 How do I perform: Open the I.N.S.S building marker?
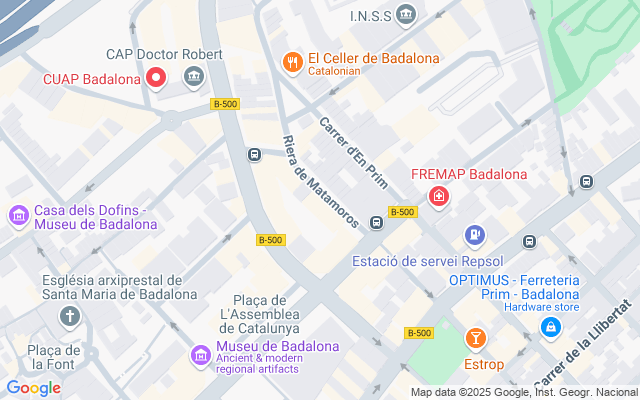(x=405, y=15)
